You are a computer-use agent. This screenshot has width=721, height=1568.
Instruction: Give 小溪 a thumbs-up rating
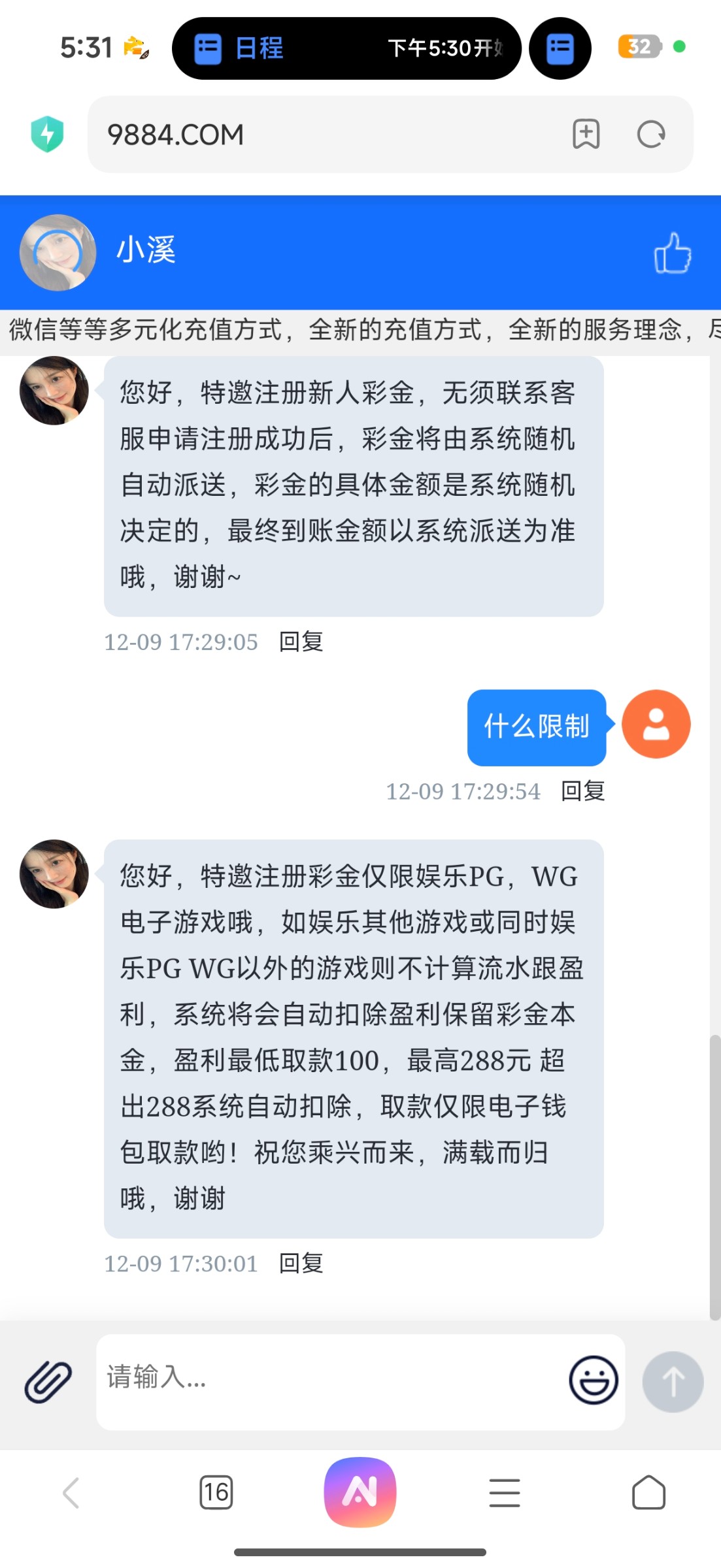coord(672,253)
